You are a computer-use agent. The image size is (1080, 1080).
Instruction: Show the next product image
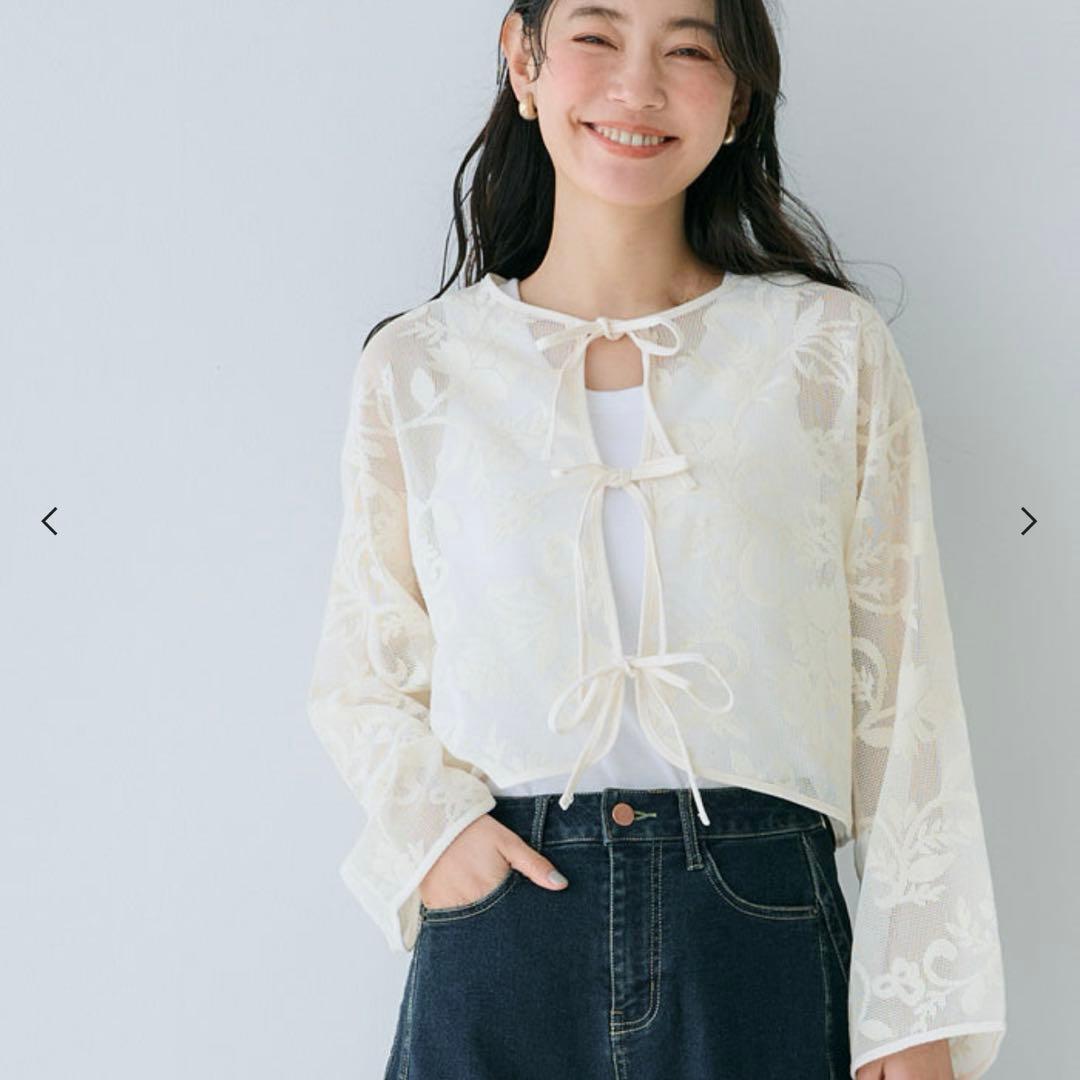[x=1028, y=521]
